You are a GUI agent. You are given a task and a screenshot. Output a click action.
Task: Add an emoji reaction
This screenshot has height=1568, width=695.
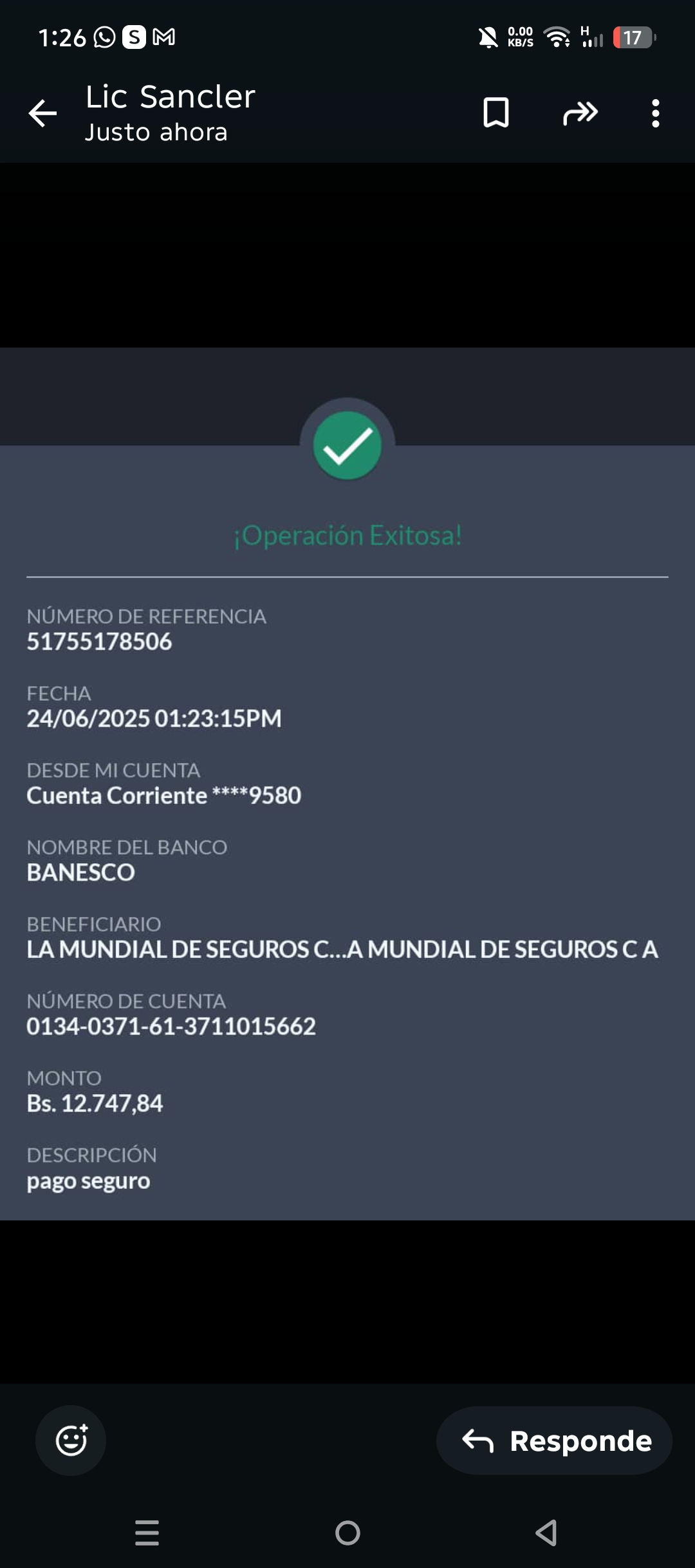coord(71,1441)
